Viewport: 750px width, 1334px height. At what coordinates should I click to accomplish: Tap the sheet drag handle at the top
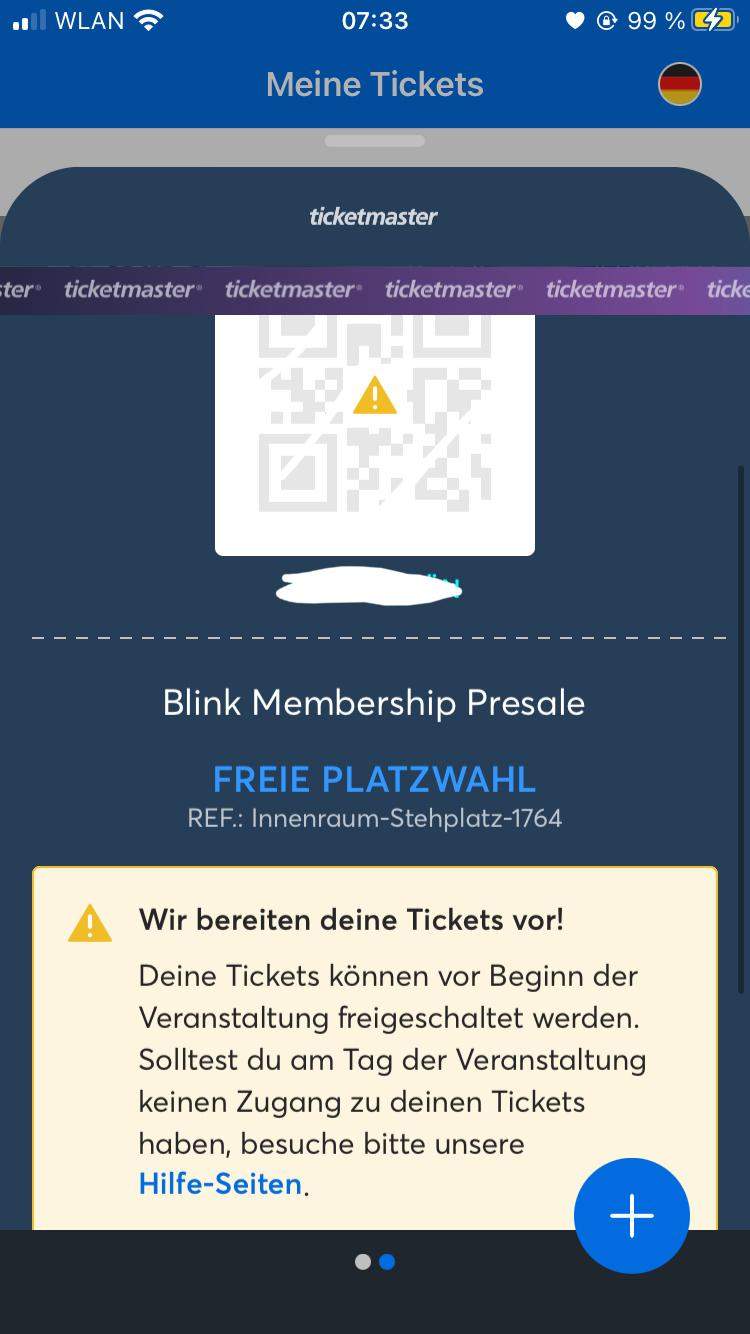(375, 141)
